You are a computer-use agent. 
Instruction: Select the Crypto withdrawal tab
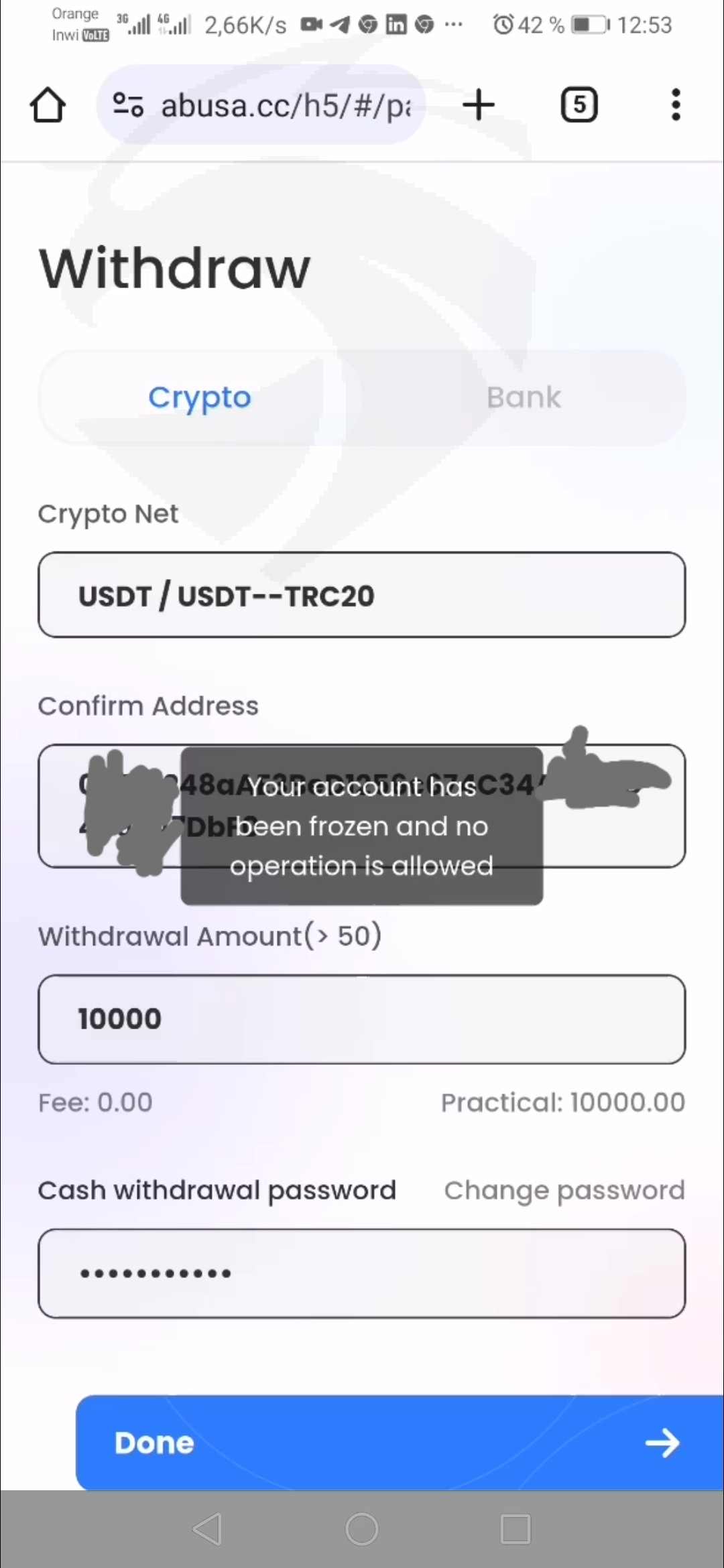coord(200,397)
